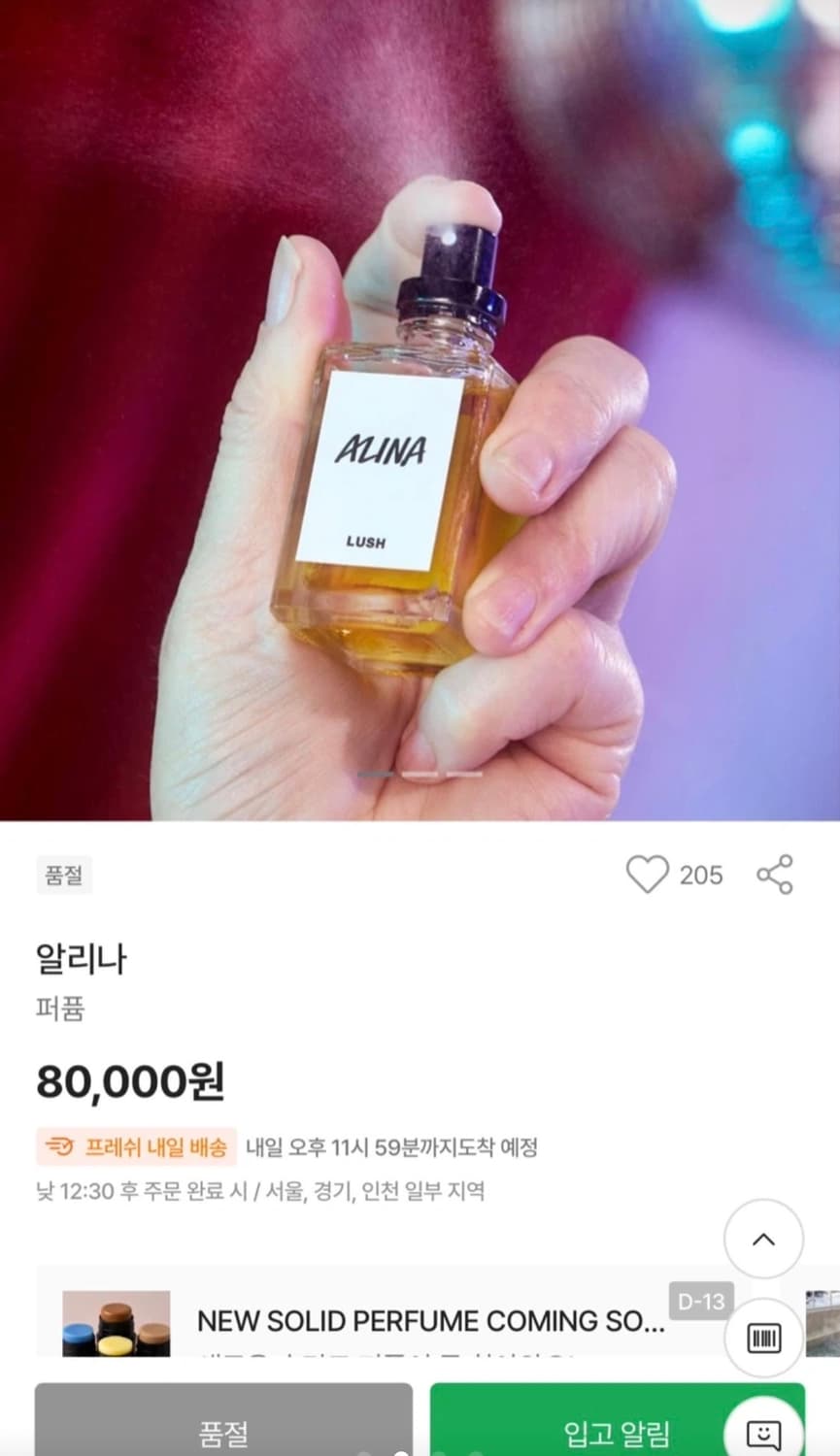Tap the 품절 sold-out status badge
This screenshot has width=840, height=1456.
click(x=64, y=875)
